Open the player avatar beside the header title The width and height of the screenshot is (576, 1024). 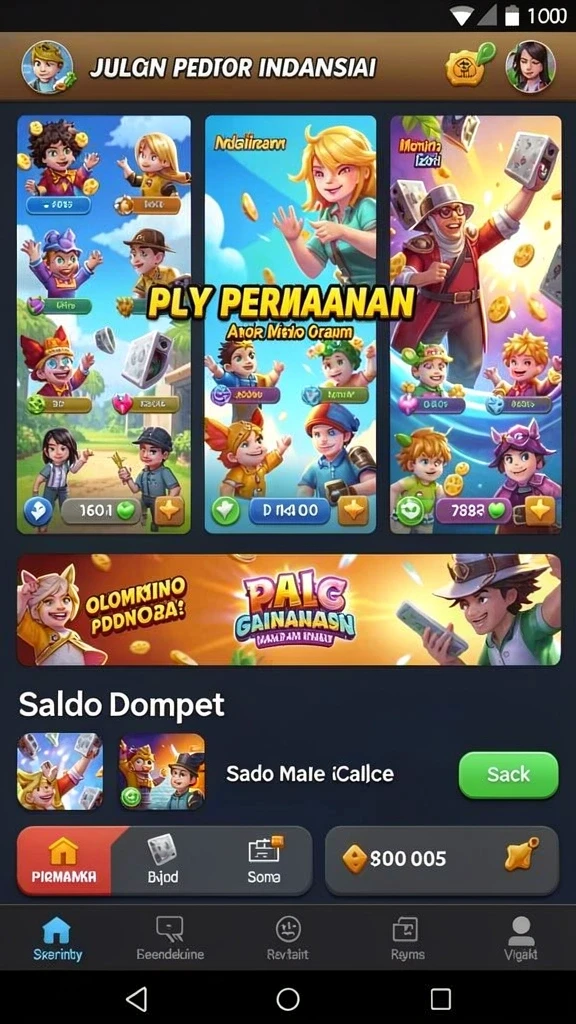tap(47, 67)
